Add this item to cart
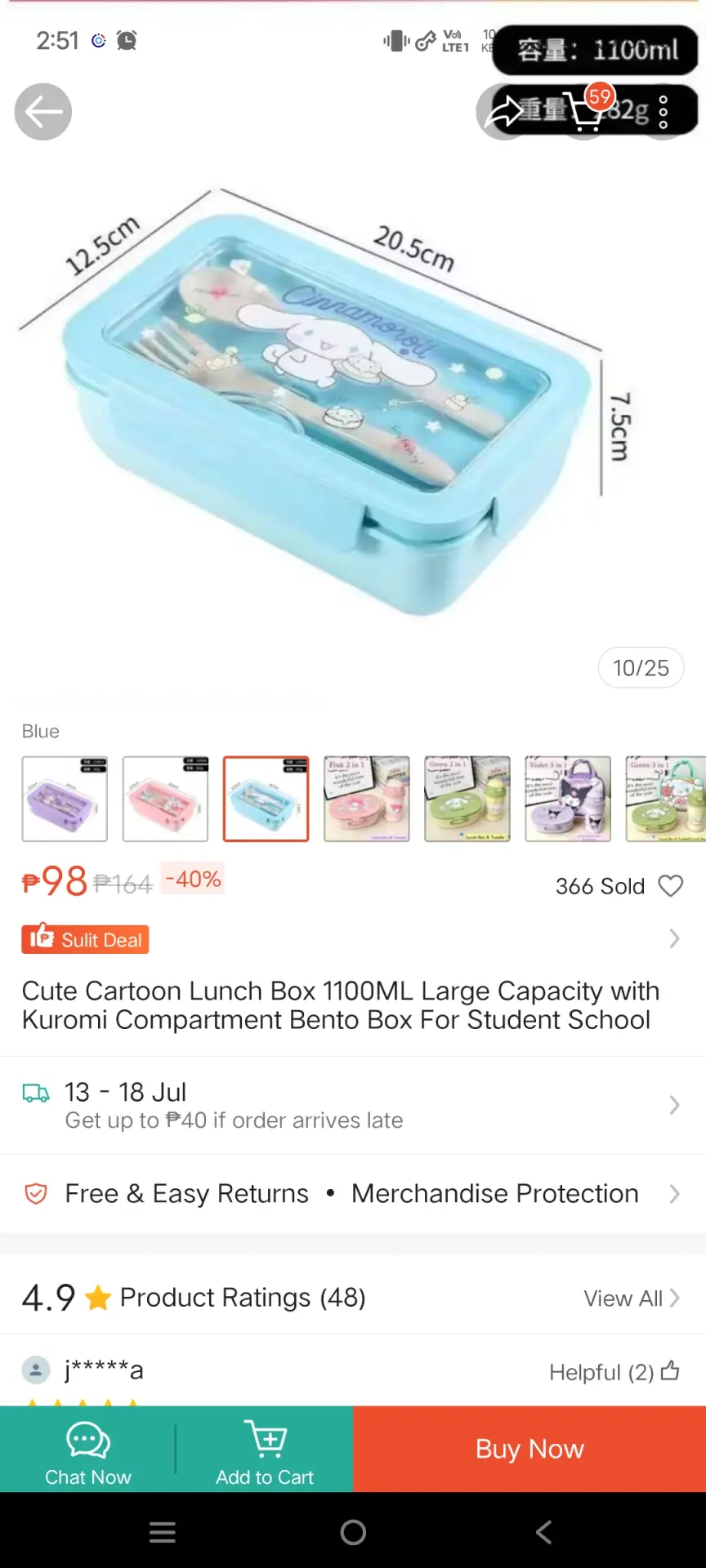The width and height of the screenshot is (706, 1568). tap(265, 1450)
